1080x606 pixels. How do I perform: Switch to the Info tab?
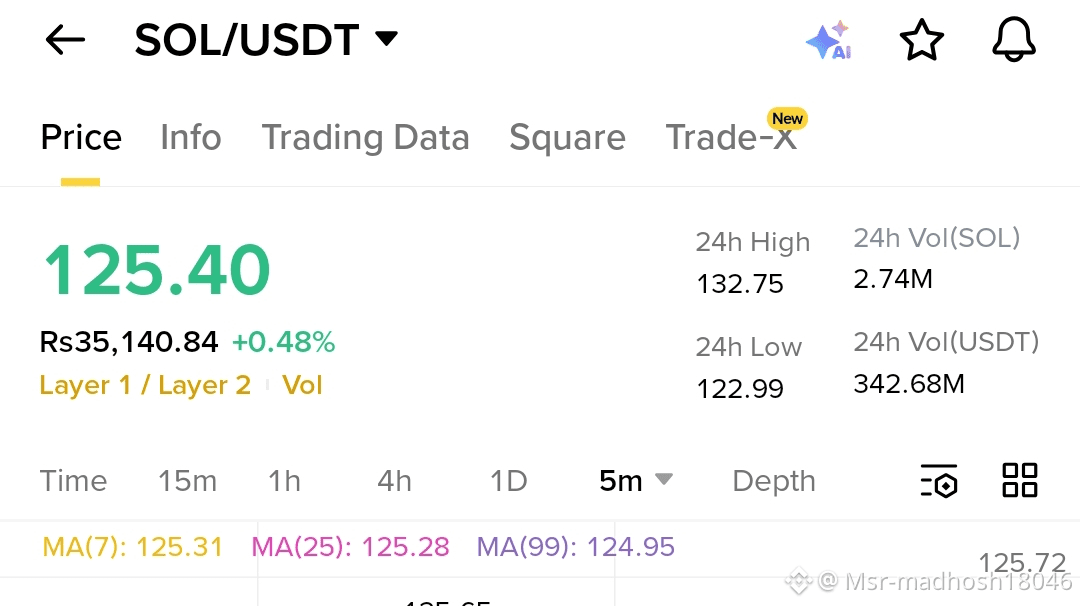pos(191,137)
